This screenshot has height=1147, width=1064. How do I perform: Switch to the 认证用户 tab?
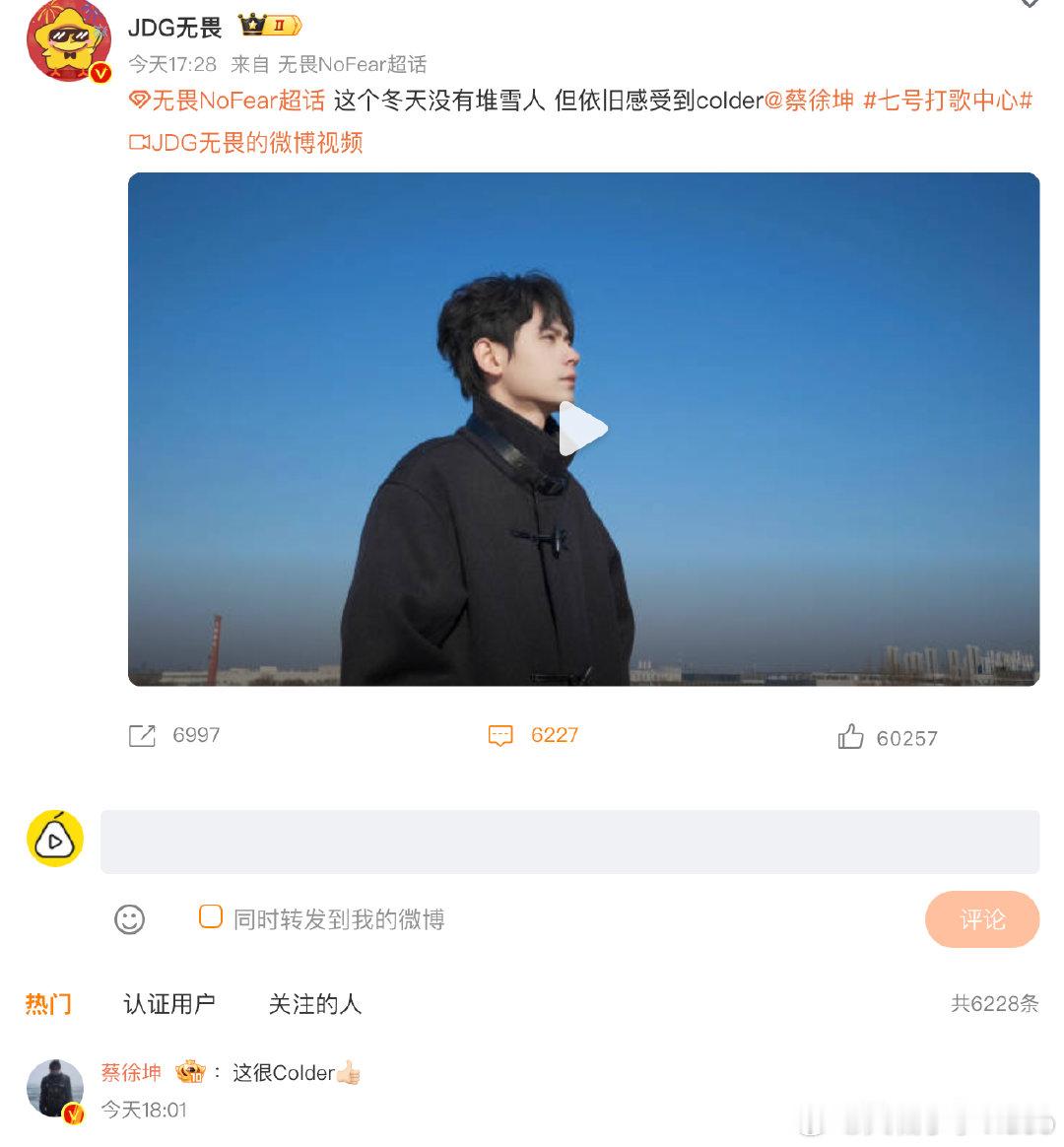[169, 1004]
